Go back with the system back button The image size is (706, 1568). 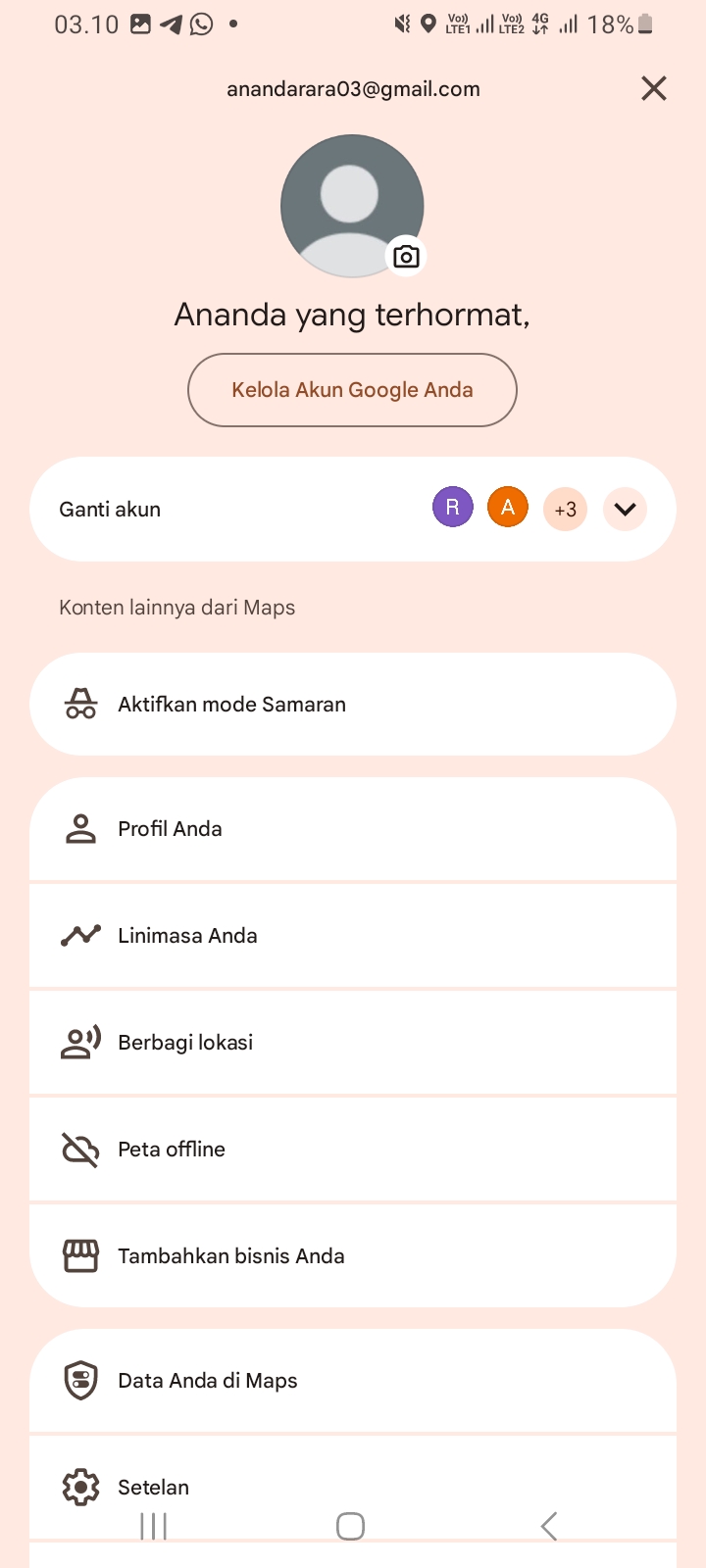point(549,1526)
